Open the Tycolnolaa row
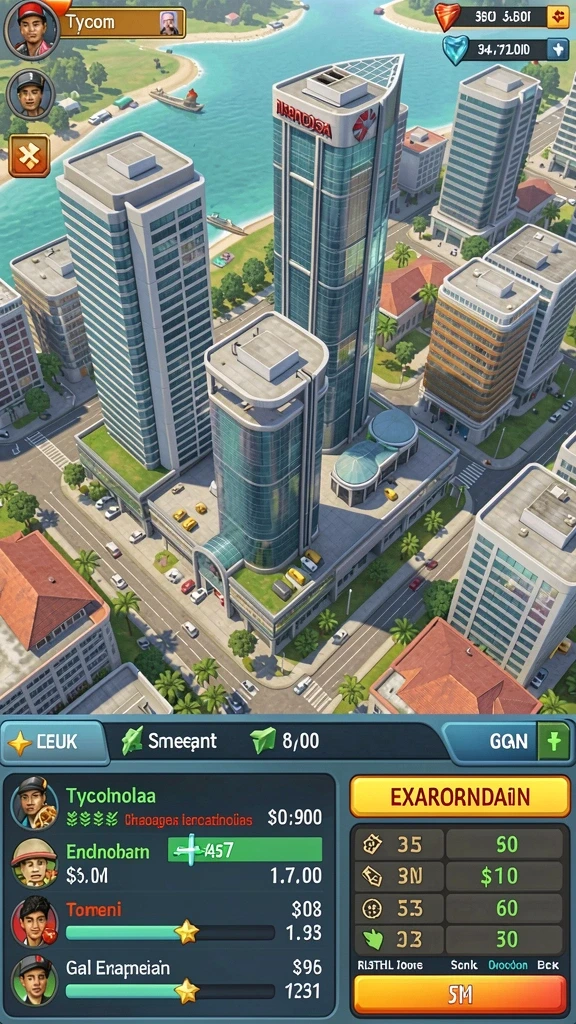 [168, 805]
